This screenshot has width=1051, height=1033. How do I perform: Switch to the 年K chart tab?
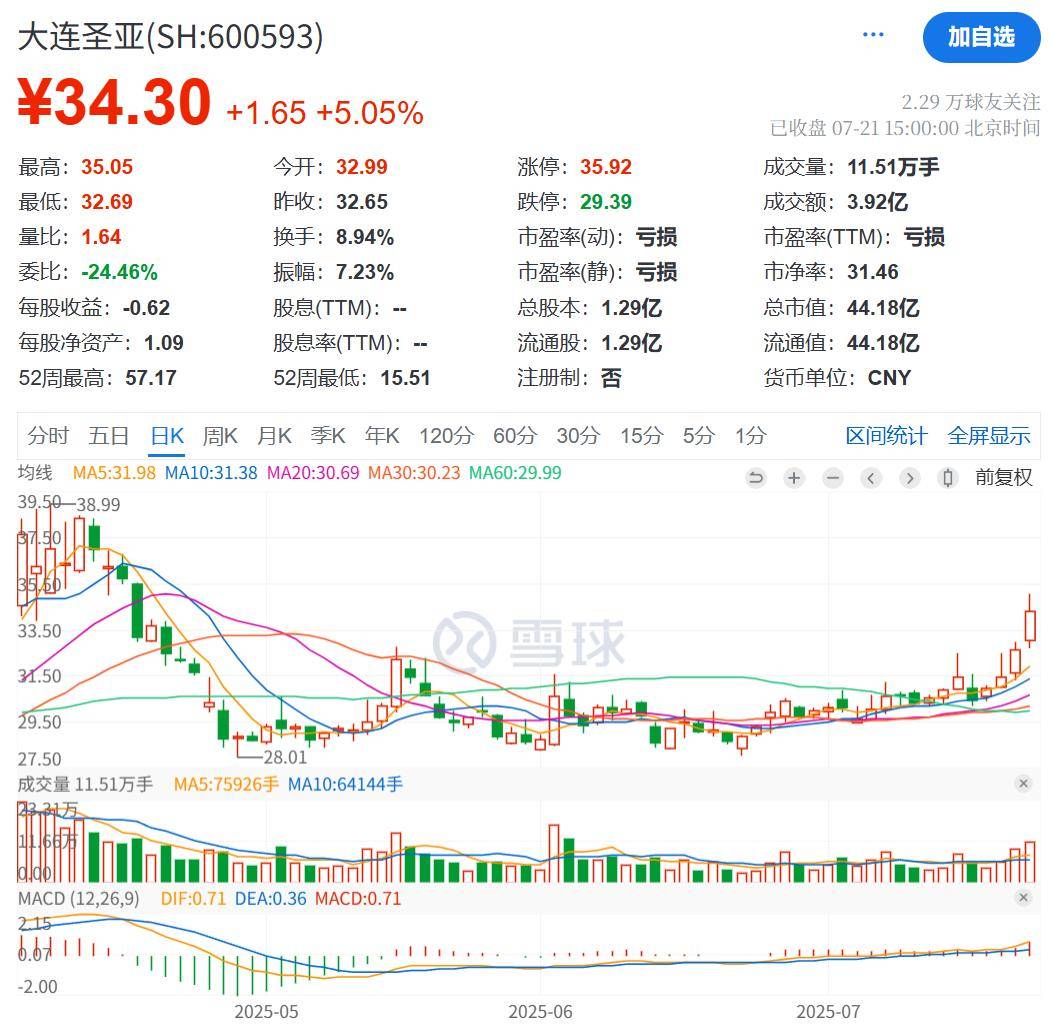click(x=381, y=436)
